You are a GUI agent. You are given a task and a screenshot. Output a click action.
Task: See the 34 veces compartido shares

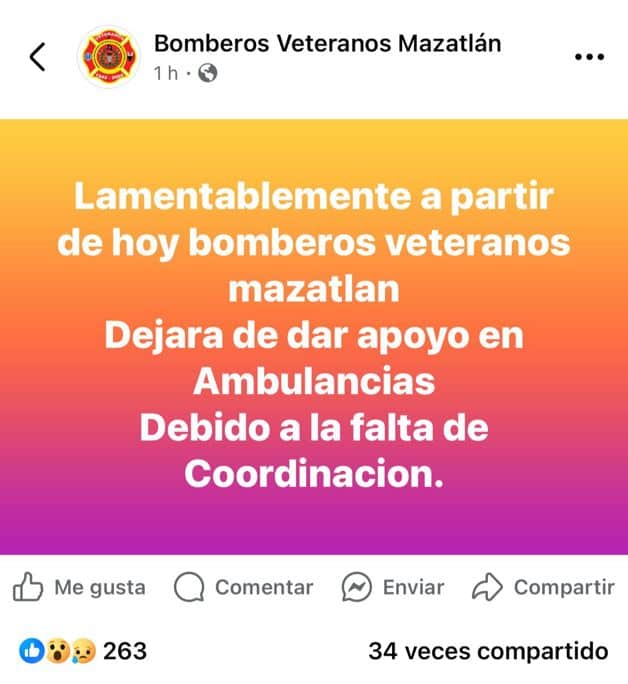(x=487, y=651)
